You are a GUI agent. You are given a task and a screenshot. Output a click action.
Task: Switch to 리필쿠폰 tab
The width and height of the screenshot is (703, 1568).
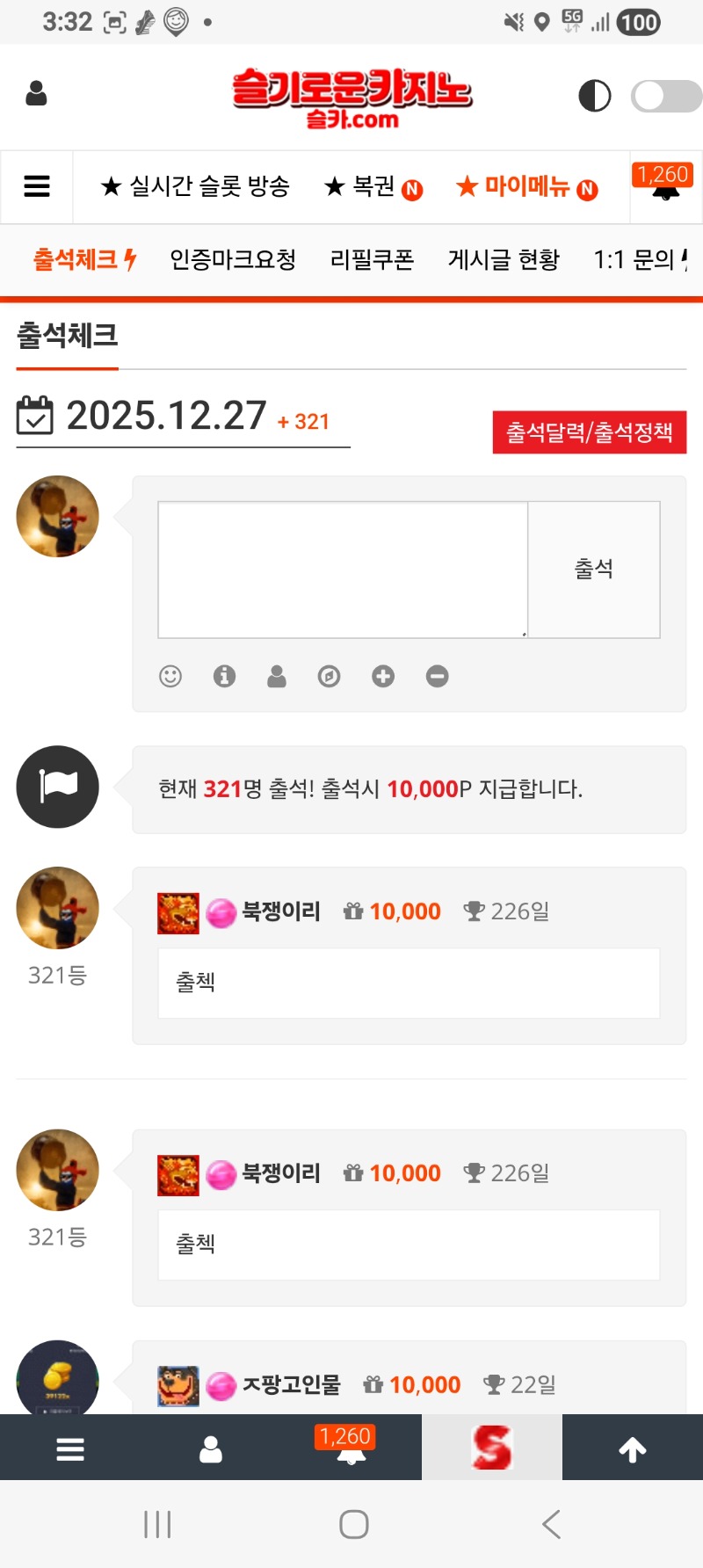[372, 259]
